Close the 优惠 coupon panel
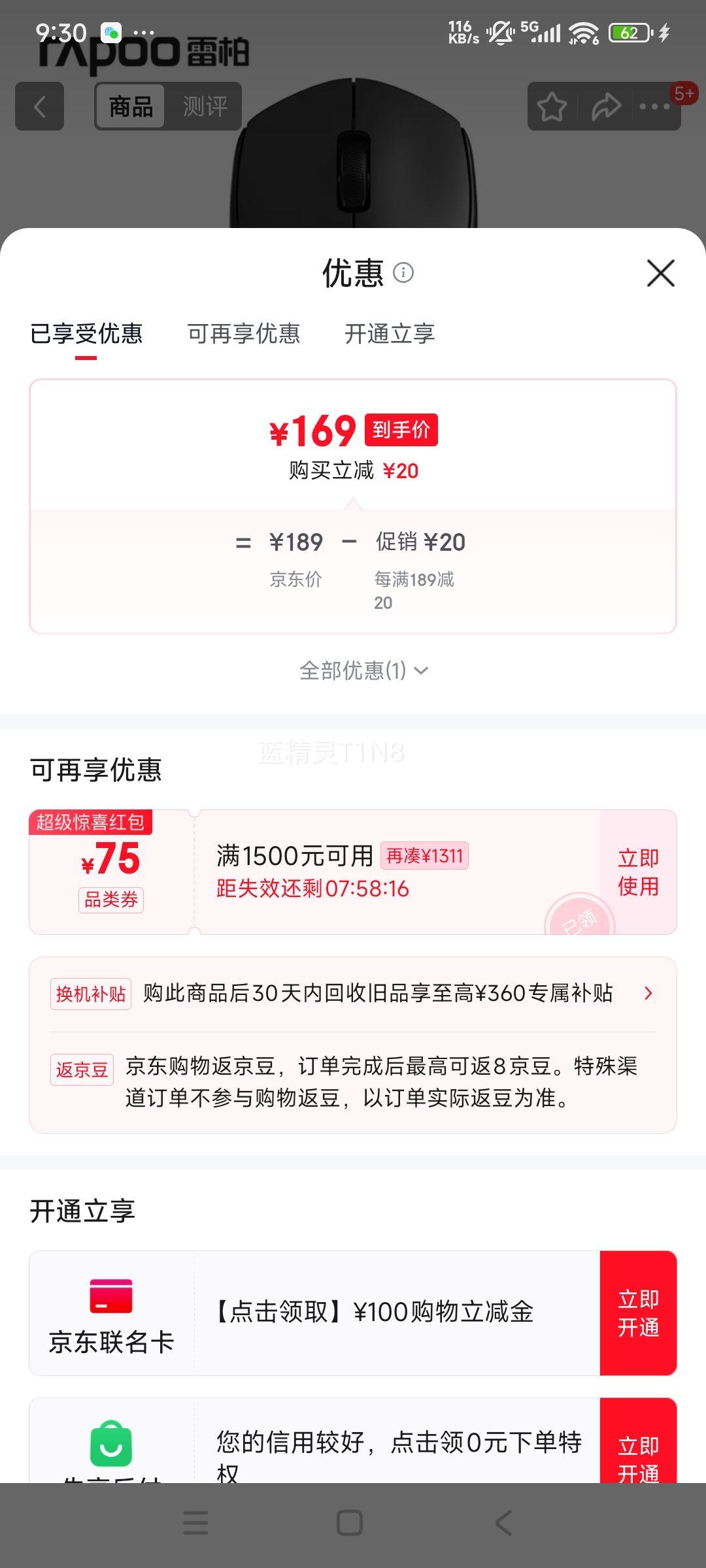Screen dimensions: 706x1568 pyautogui.click(x=661, y=274)
